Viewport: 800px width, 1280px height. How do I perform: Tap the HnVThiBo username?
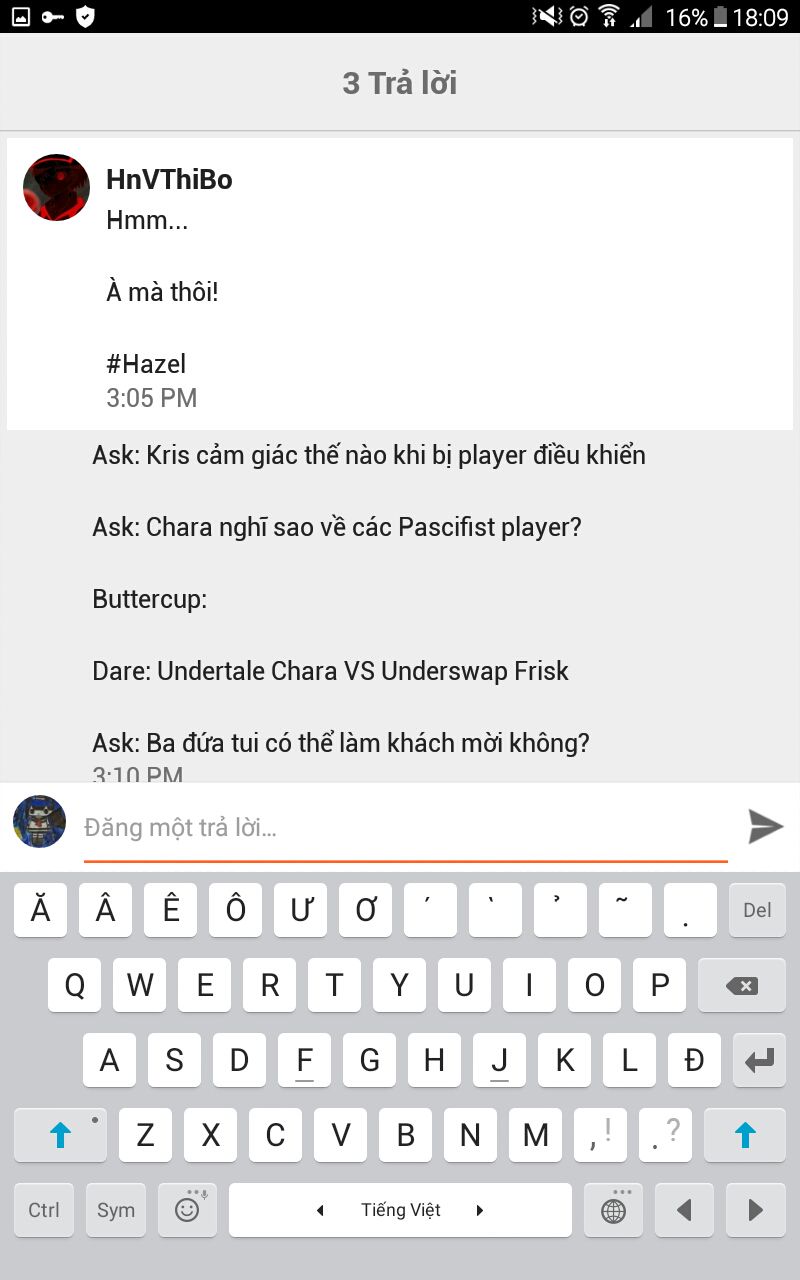pos(169,180)
